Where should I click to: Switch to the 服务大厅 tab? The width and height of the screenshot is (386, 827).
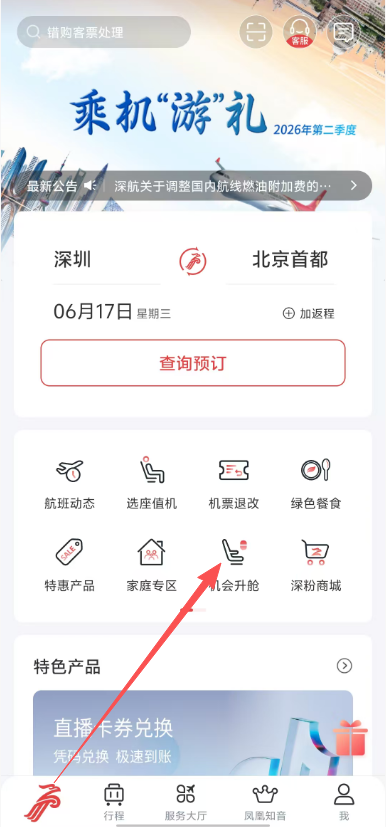[186, 802]
